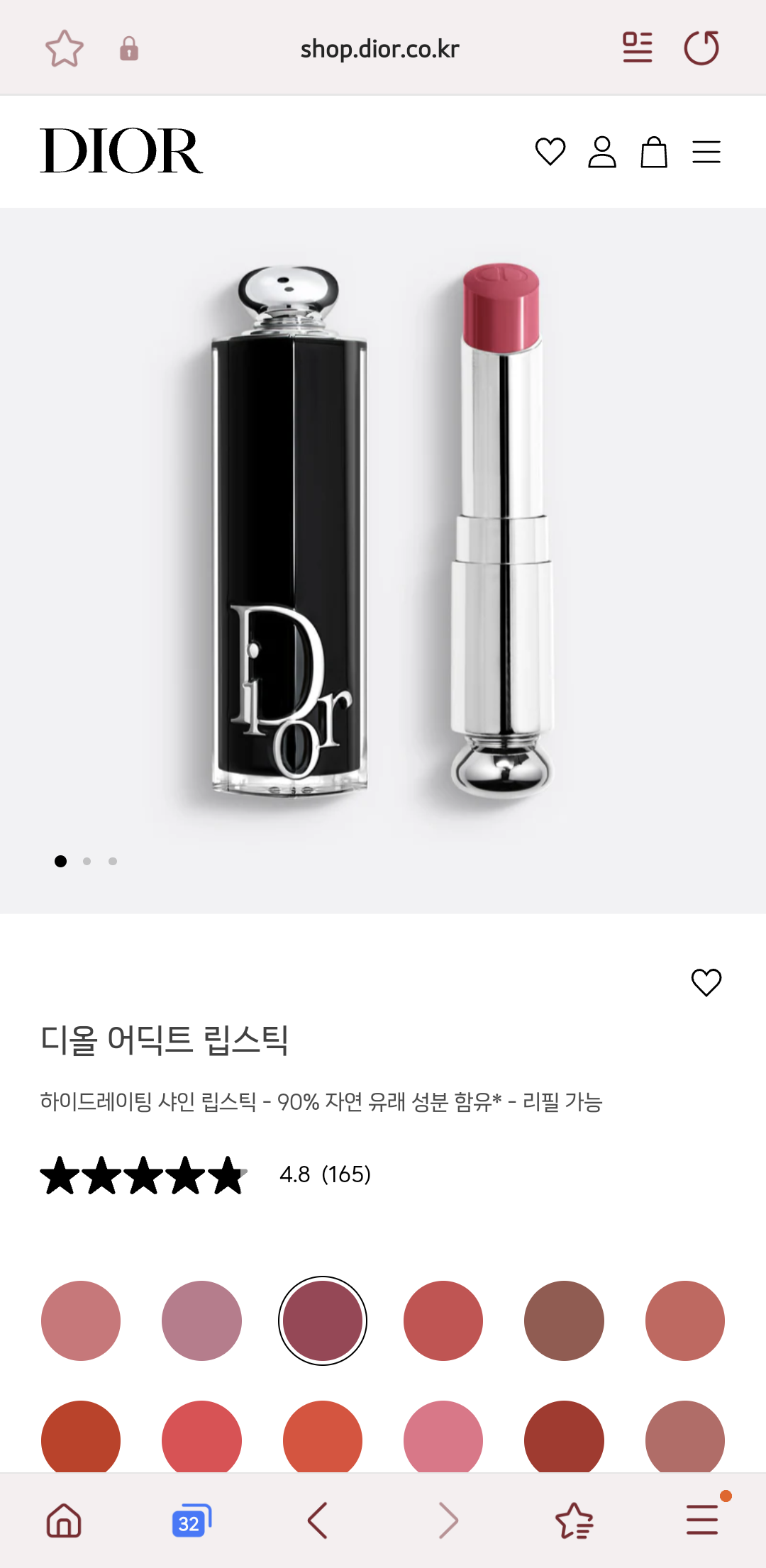Jump to the second product image dot
Viewport: 766px width, 1568px height.
click(x=87, y=861)
